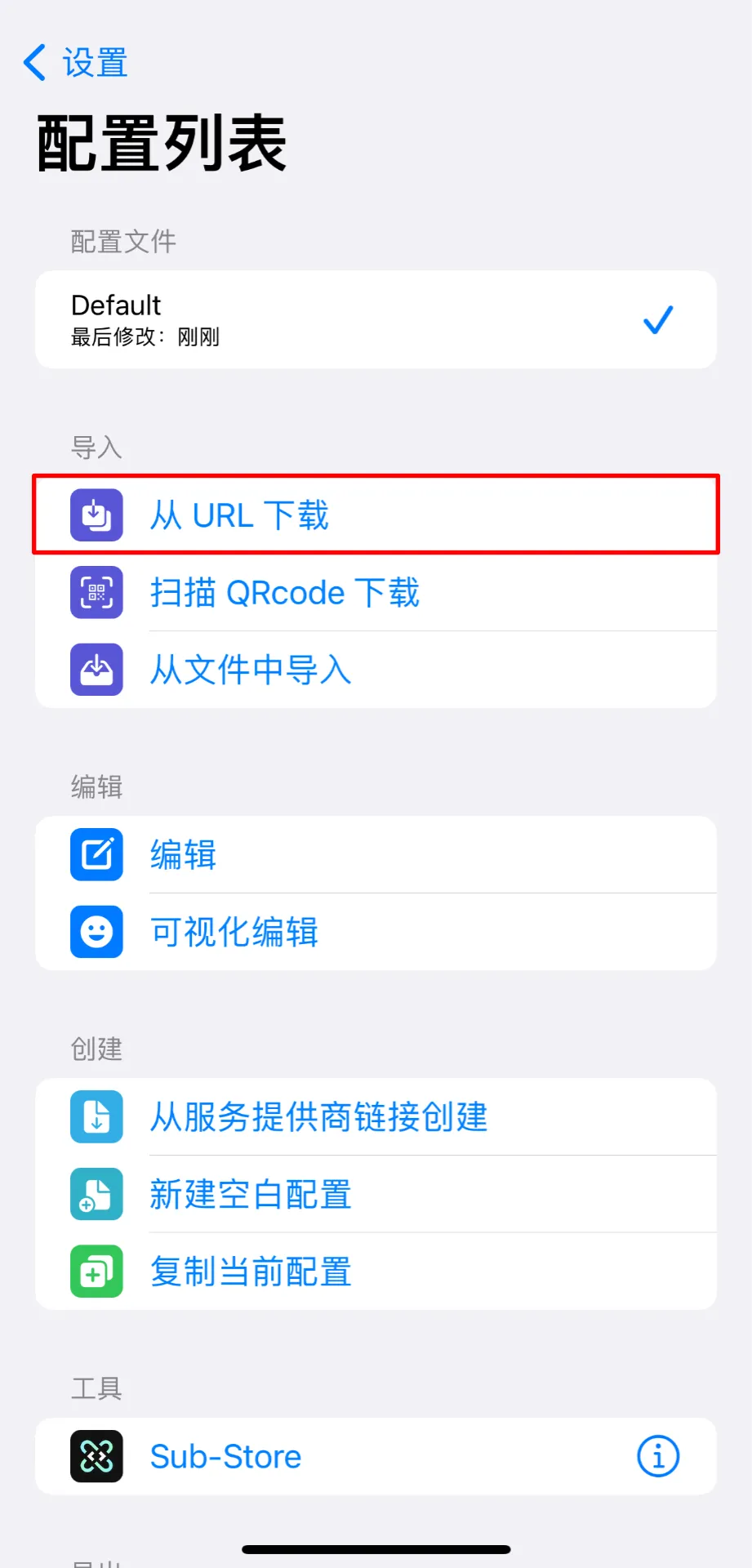Open 从 URL 下载

[x=376, y=515]
